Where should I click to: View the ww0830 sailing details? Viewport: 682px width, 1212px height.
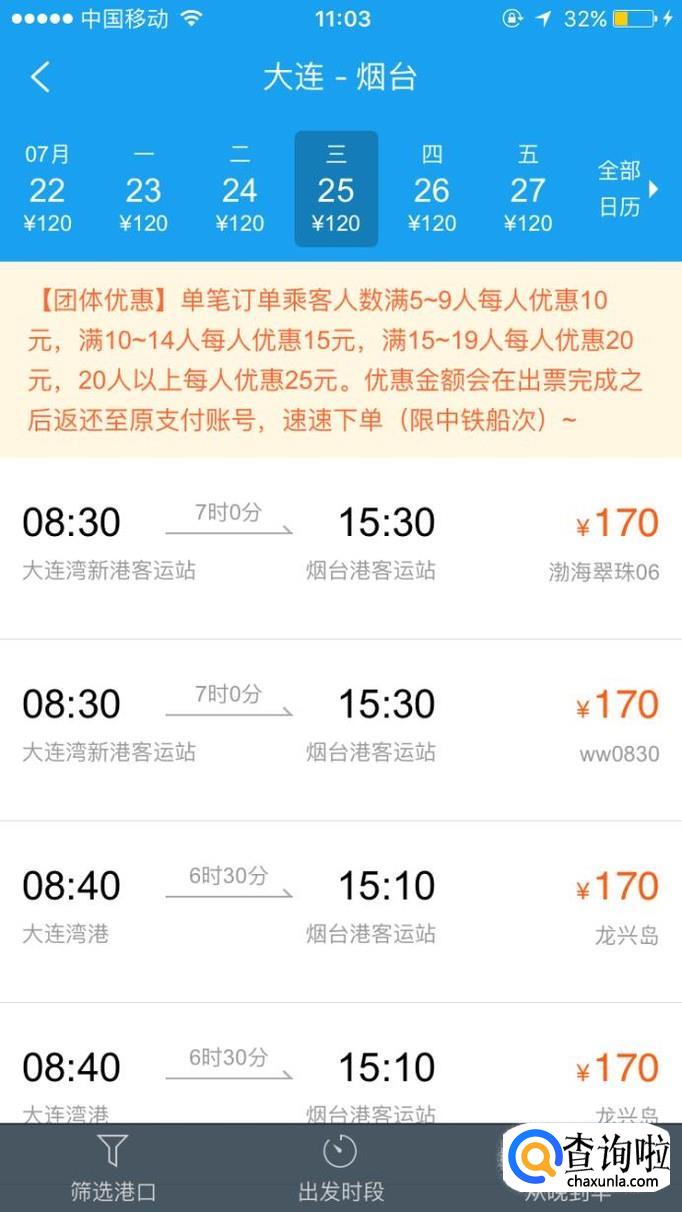[341, 727]
